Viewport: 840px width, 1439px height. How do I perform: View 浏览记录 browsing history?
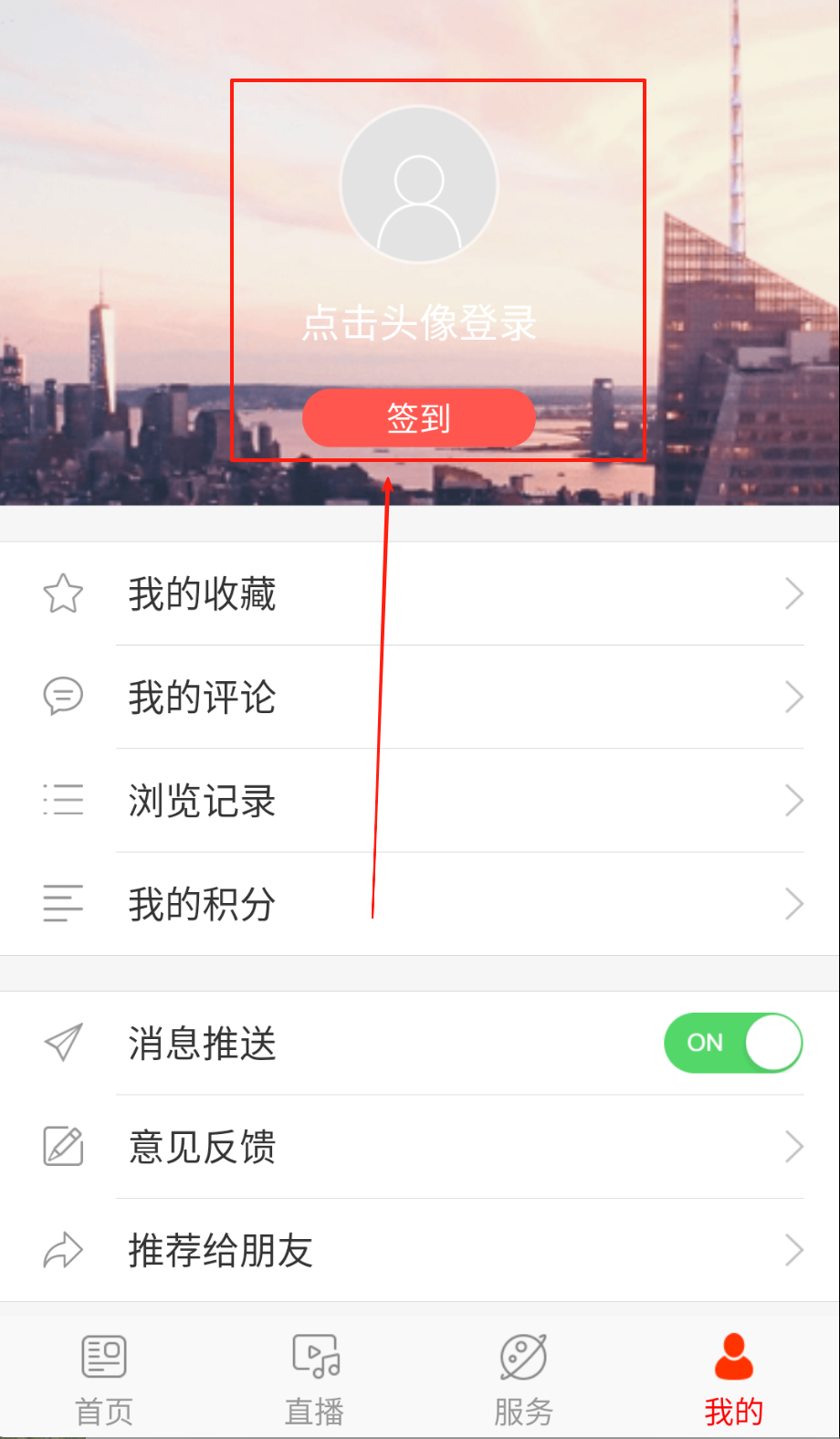tap(420, 801)
